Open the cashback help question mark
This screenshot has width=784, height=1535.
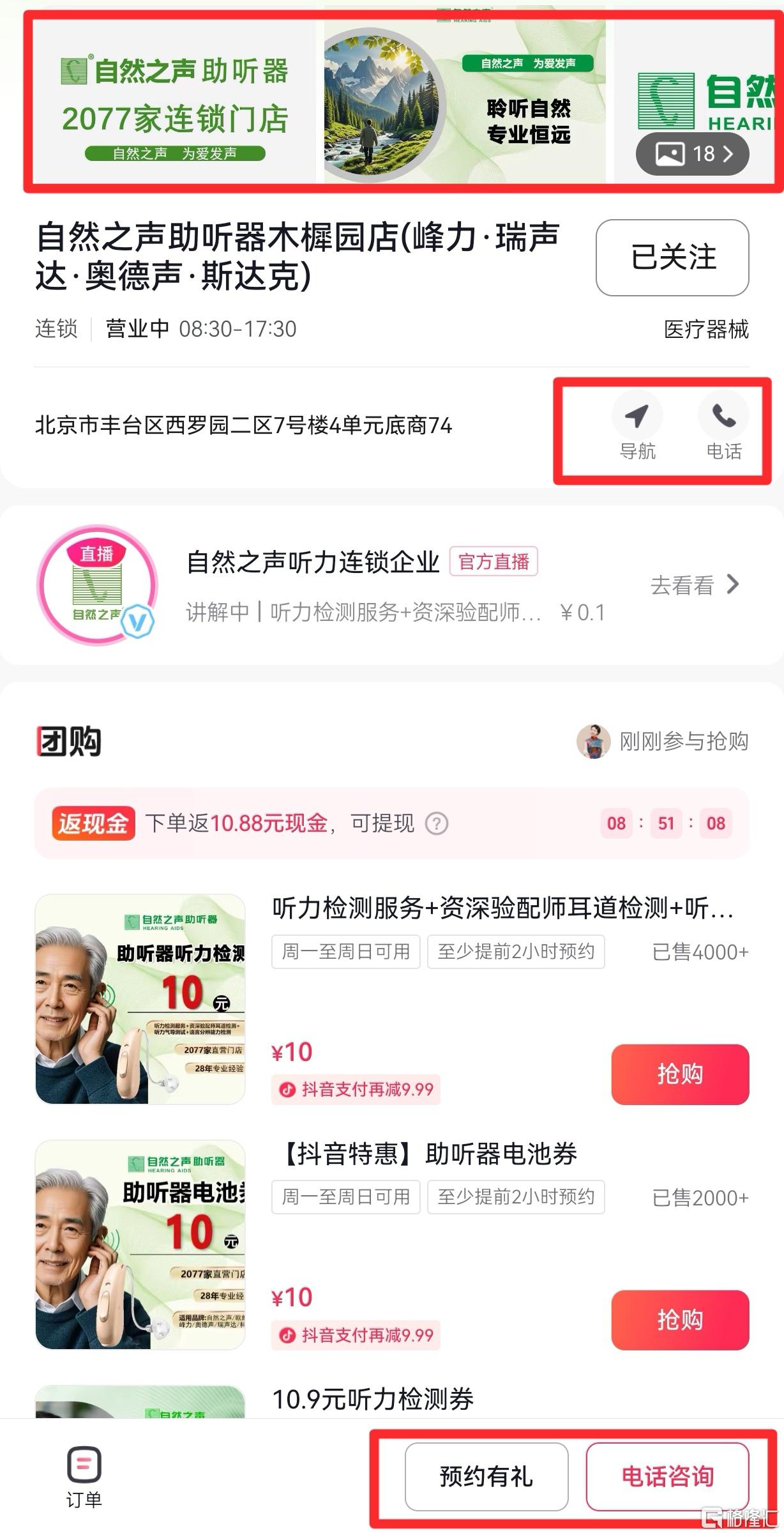(437, 823)
